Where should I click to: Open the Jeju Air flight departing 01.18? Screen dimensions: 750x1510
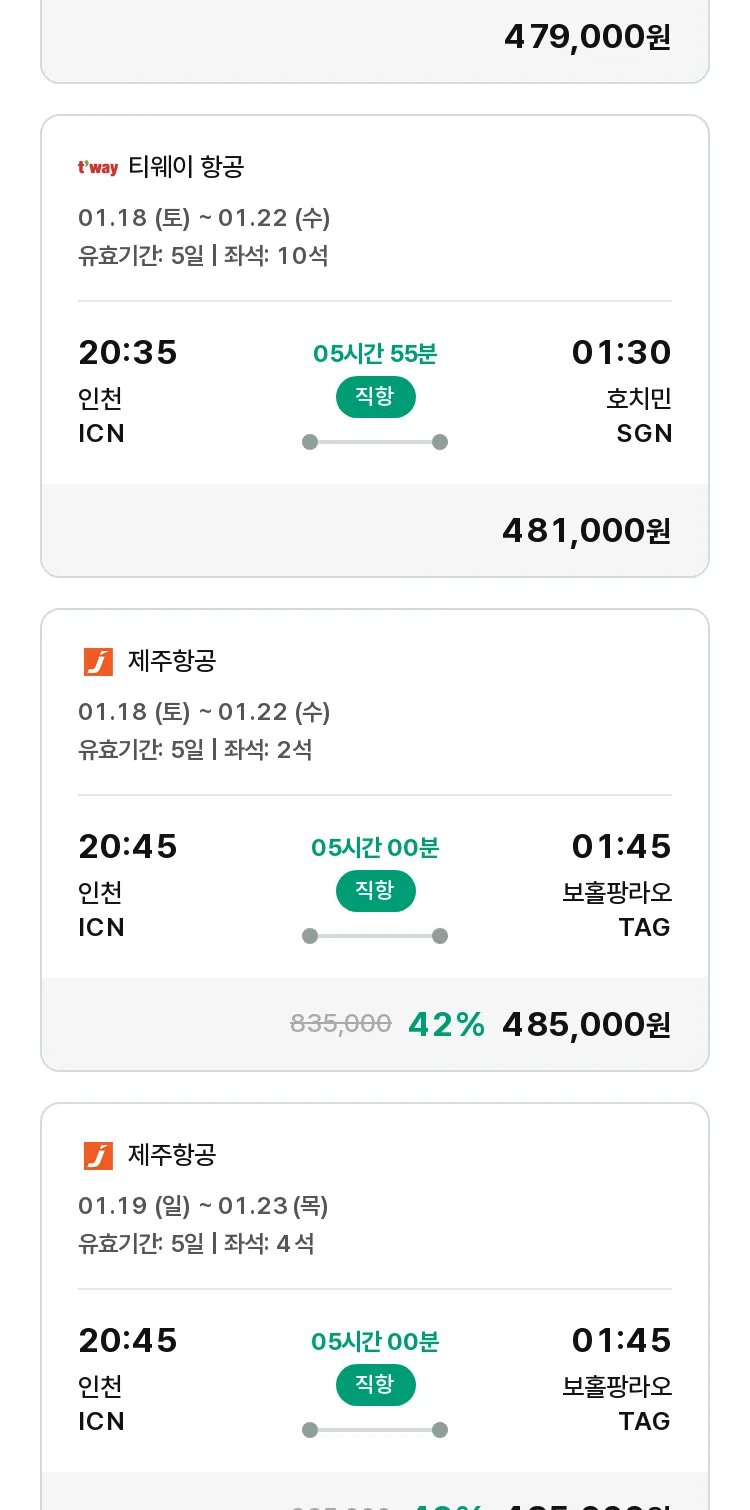click(x=375, y=840)
